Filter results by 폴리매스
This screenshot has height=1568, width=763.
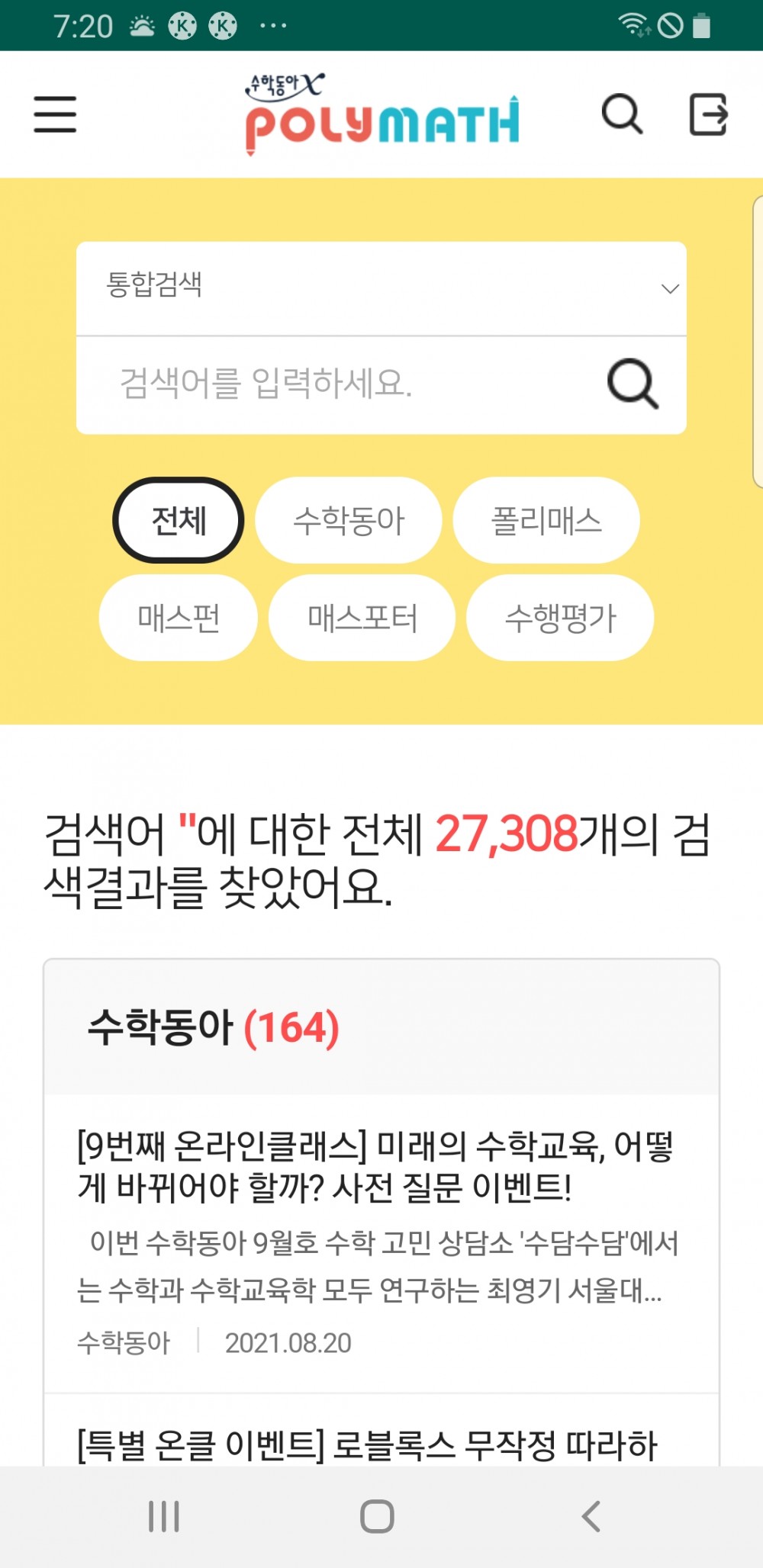(x=546, y=521)
